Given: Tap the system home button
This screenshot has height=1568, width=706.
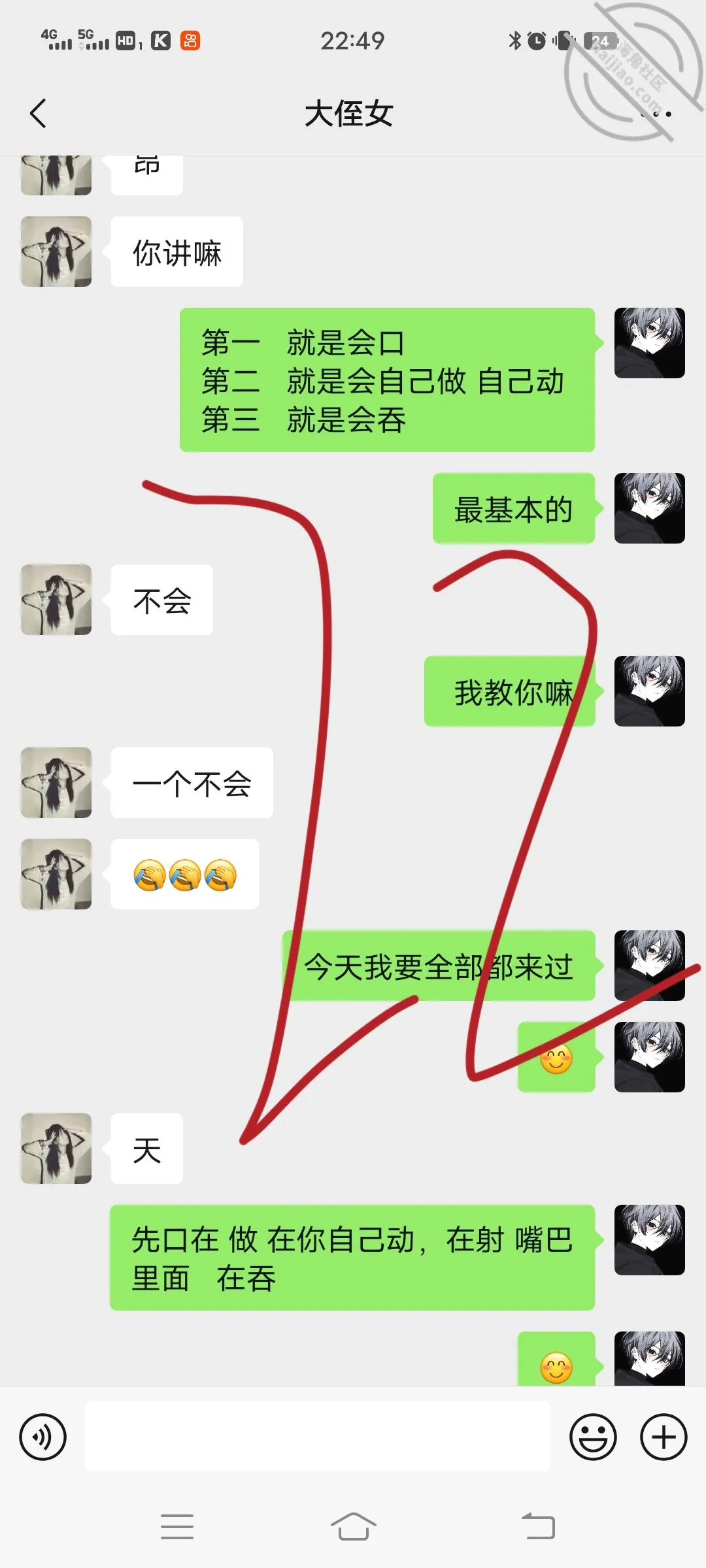Looking at the screenshot, I should click(x=353, y=1527).
